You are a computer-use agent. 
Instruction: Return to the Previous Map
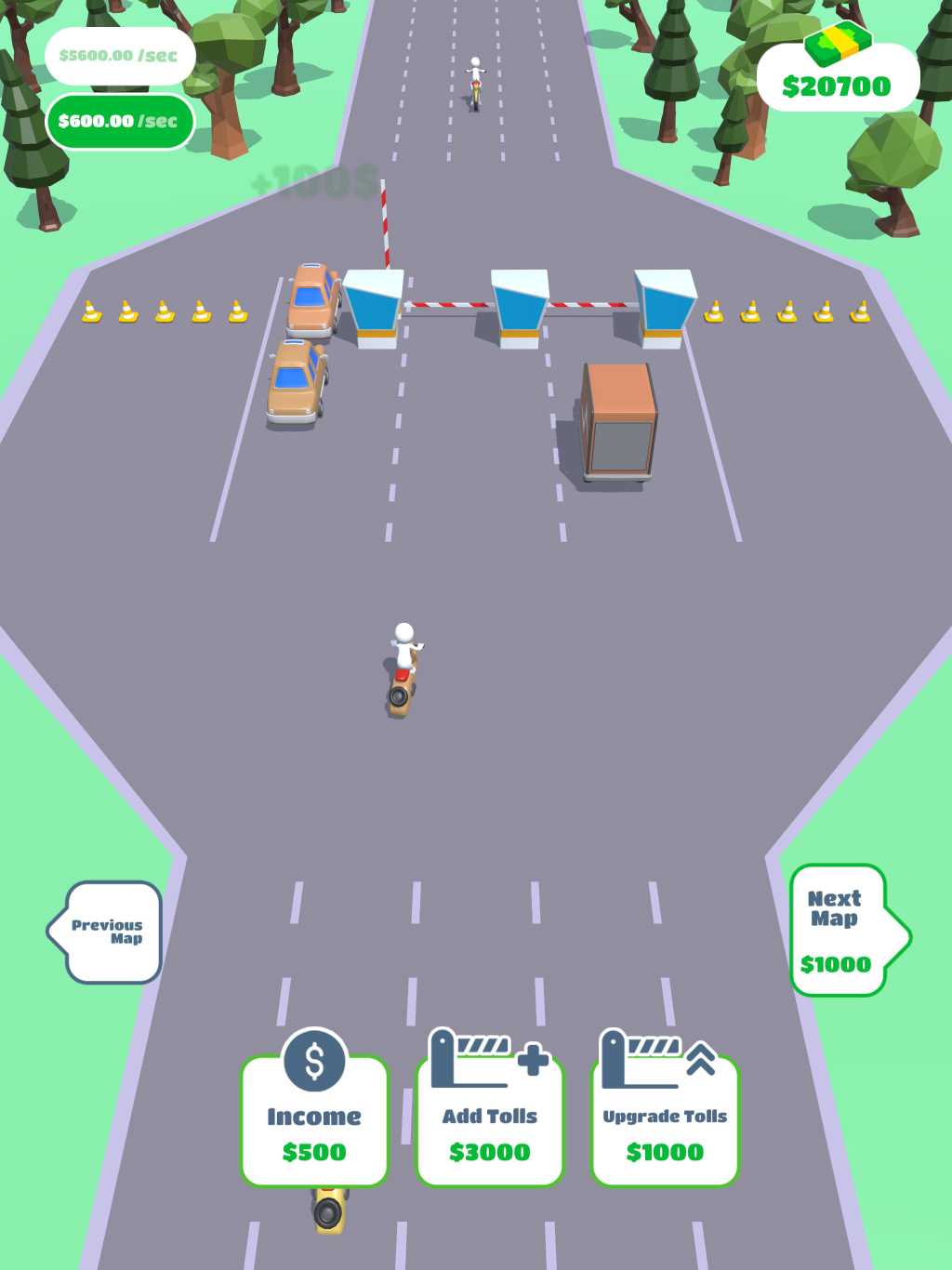pyautogui.click(x=110, y=932)
